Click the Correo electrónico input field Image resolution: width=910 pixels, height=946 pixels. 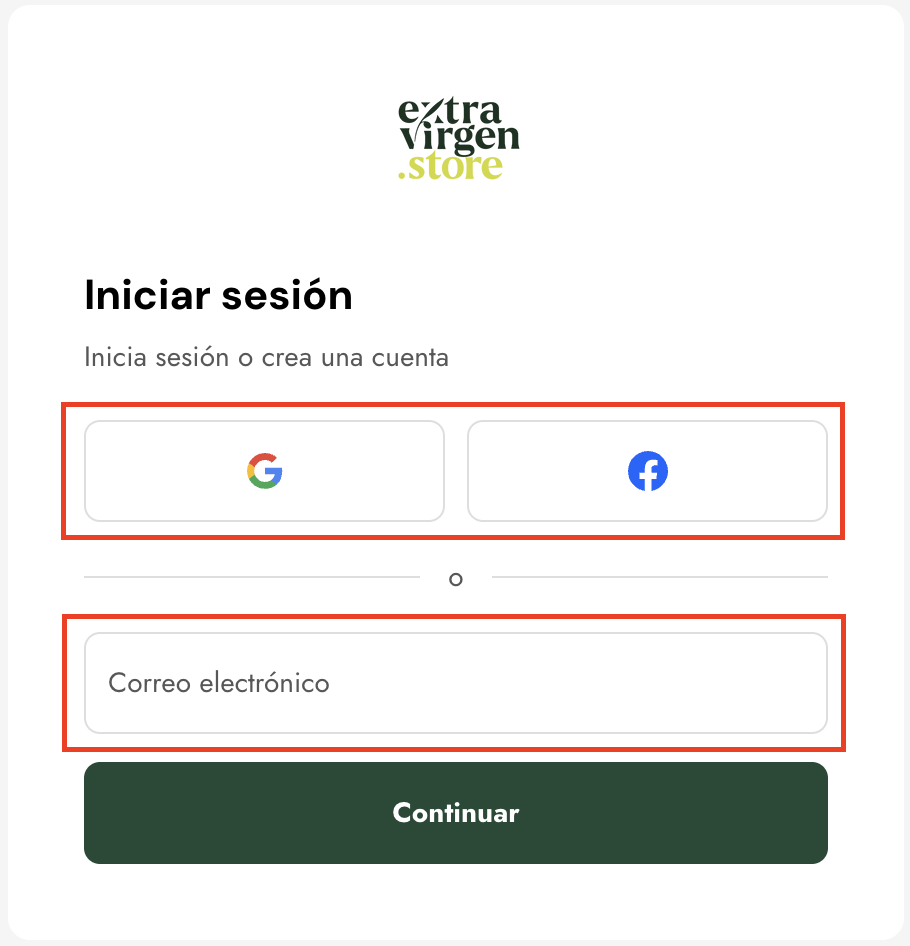456,682
